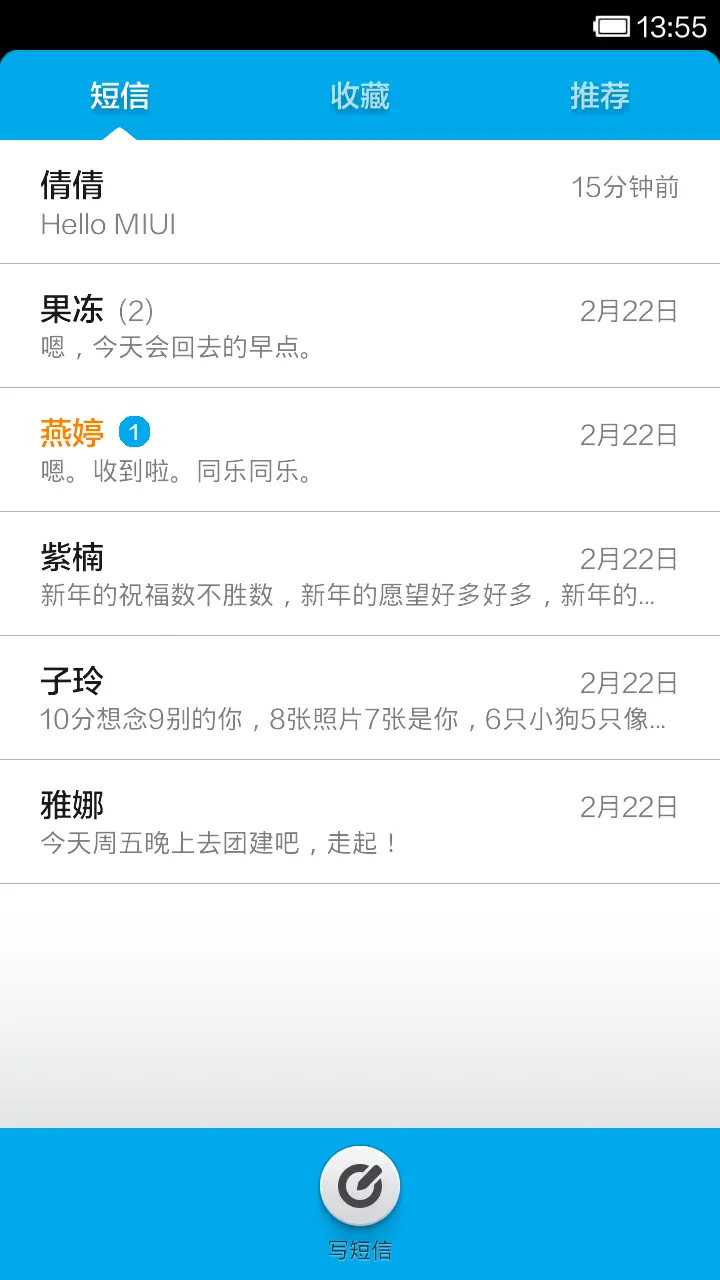View 子玲's photo-themed message thread
Viewport: 720px width, 1280px height.
360,698
